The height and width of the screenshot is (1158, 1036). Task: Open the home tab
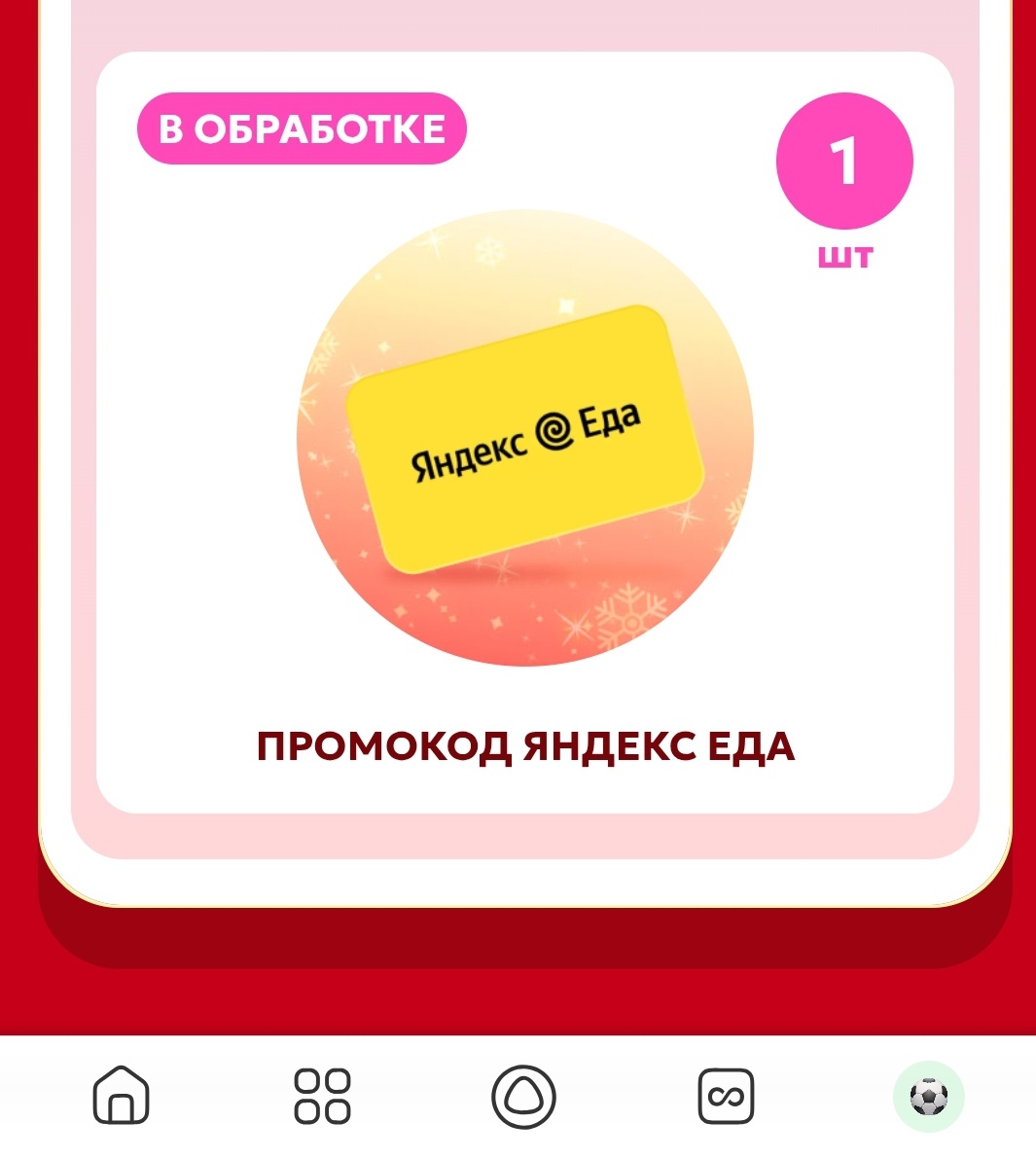[121, 1096]
